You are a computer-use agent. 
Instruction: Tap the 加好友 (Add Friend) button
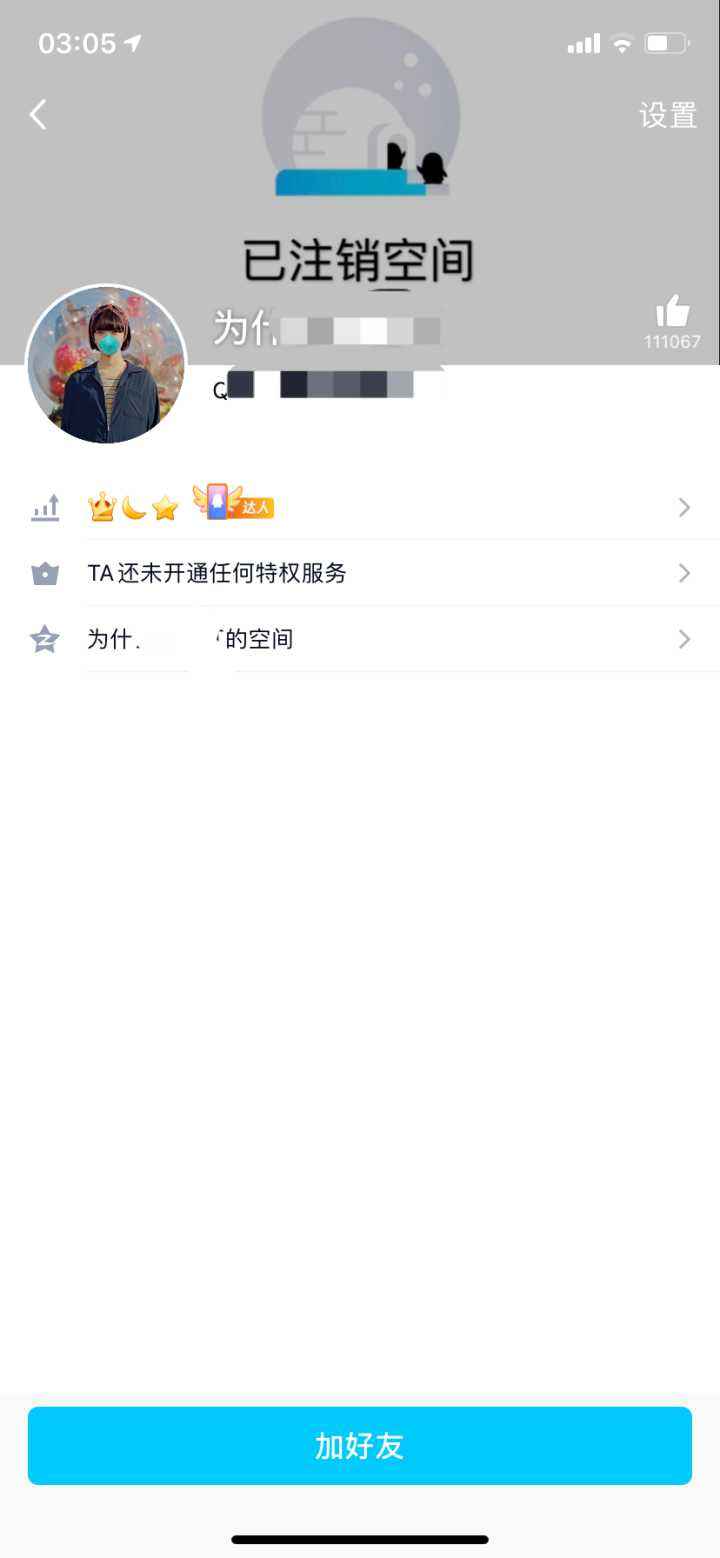[x=360, y=1445]
